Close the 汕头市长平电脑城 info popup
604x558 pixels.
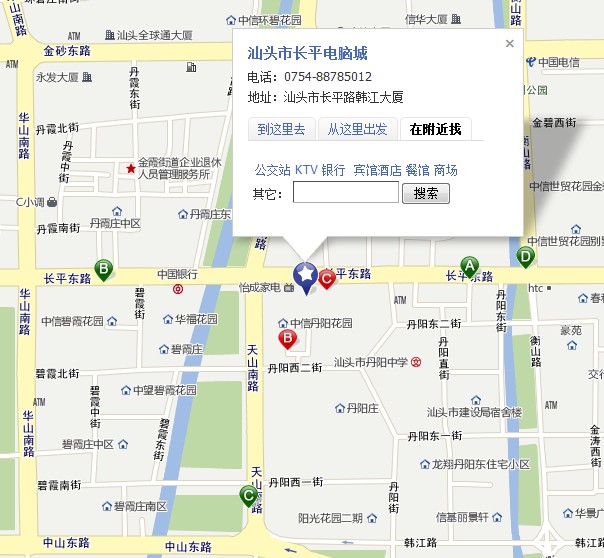pos(509,44)
